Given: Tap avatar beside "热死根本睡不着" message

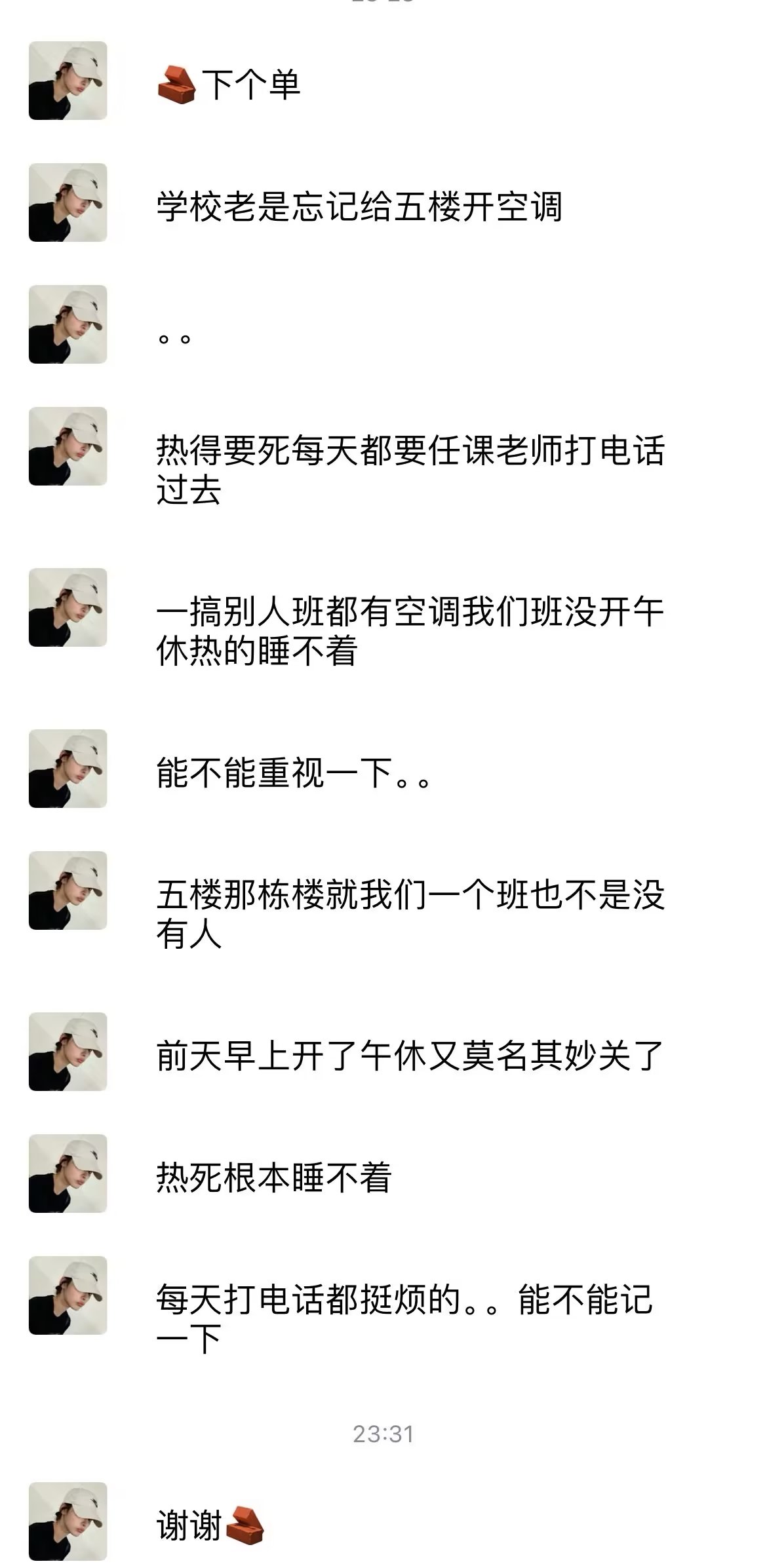Looking at the screenshot, I should coord(68,1174).
